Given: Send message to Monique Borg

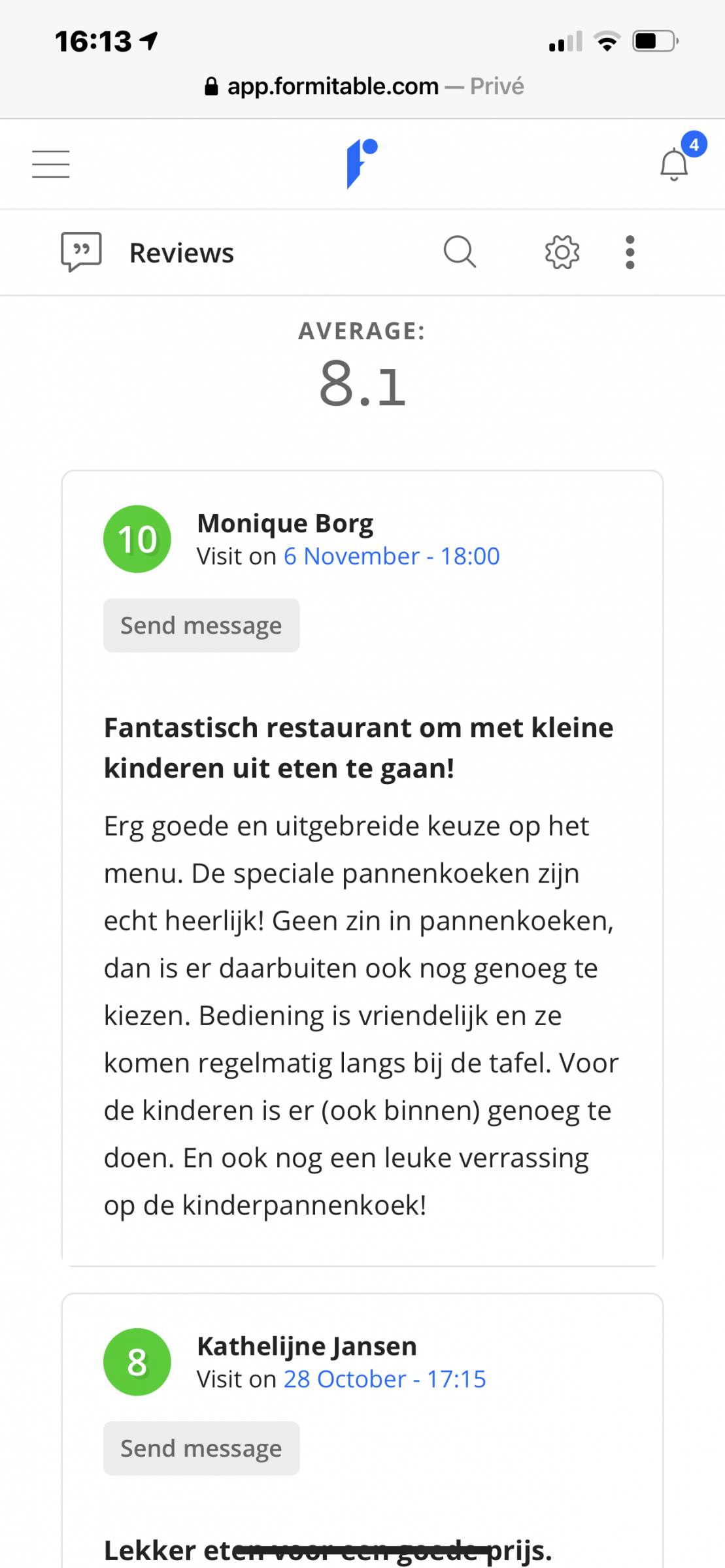Looking at the screenshot, I should click(x=201, y=625).
